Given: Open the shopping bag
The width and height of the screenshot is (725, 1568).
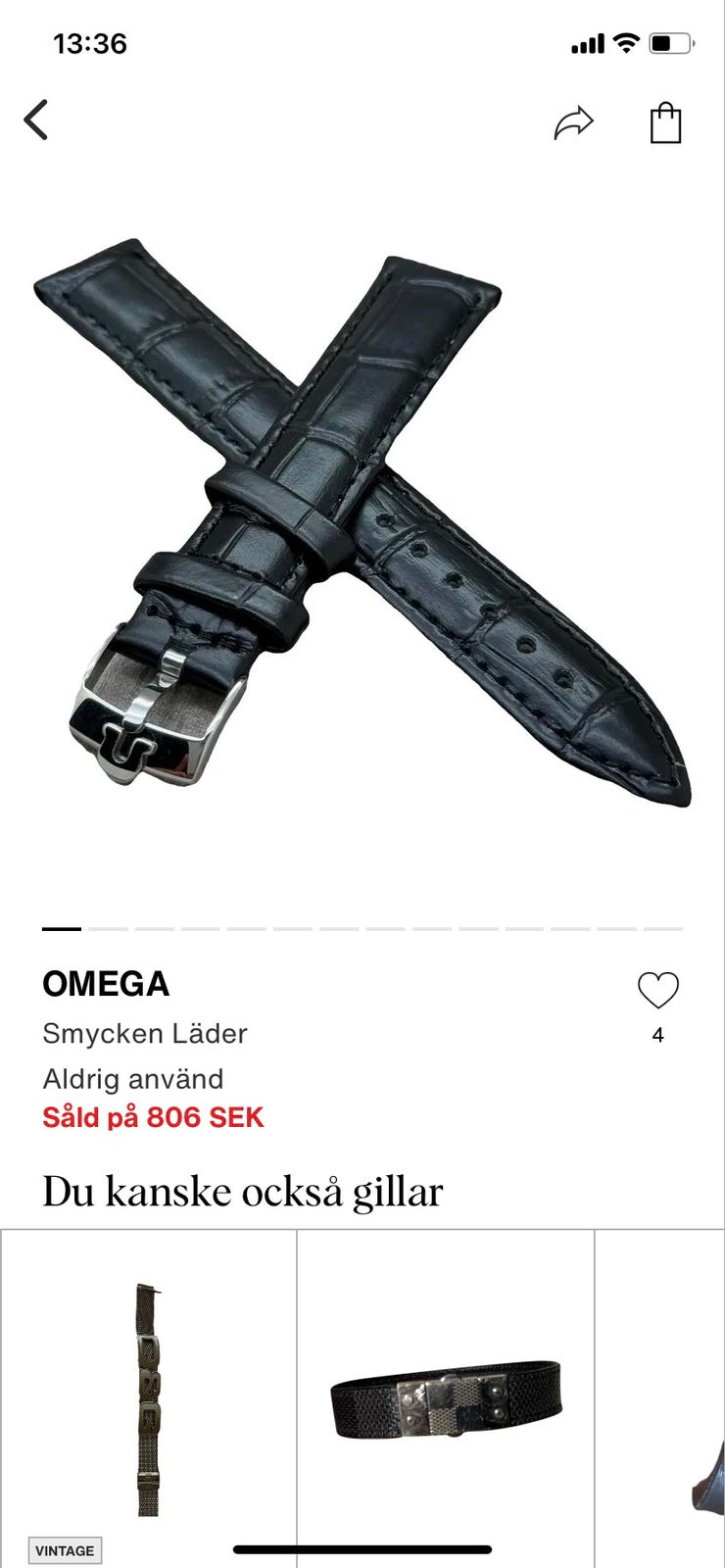Looking at the screenshot, I should pos(665,123).
